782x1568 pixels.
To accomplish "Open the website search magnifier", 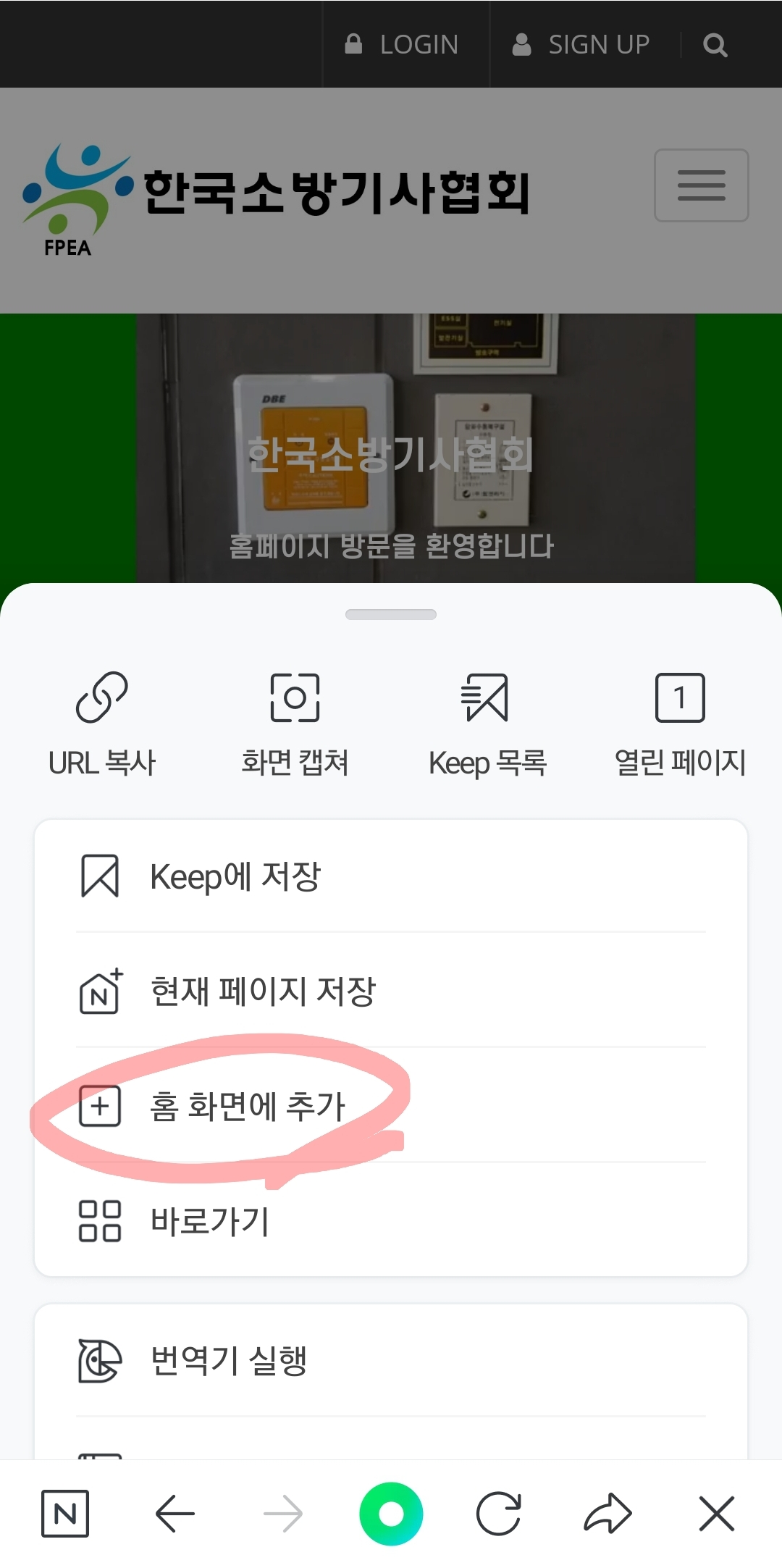I will (715, 45).
